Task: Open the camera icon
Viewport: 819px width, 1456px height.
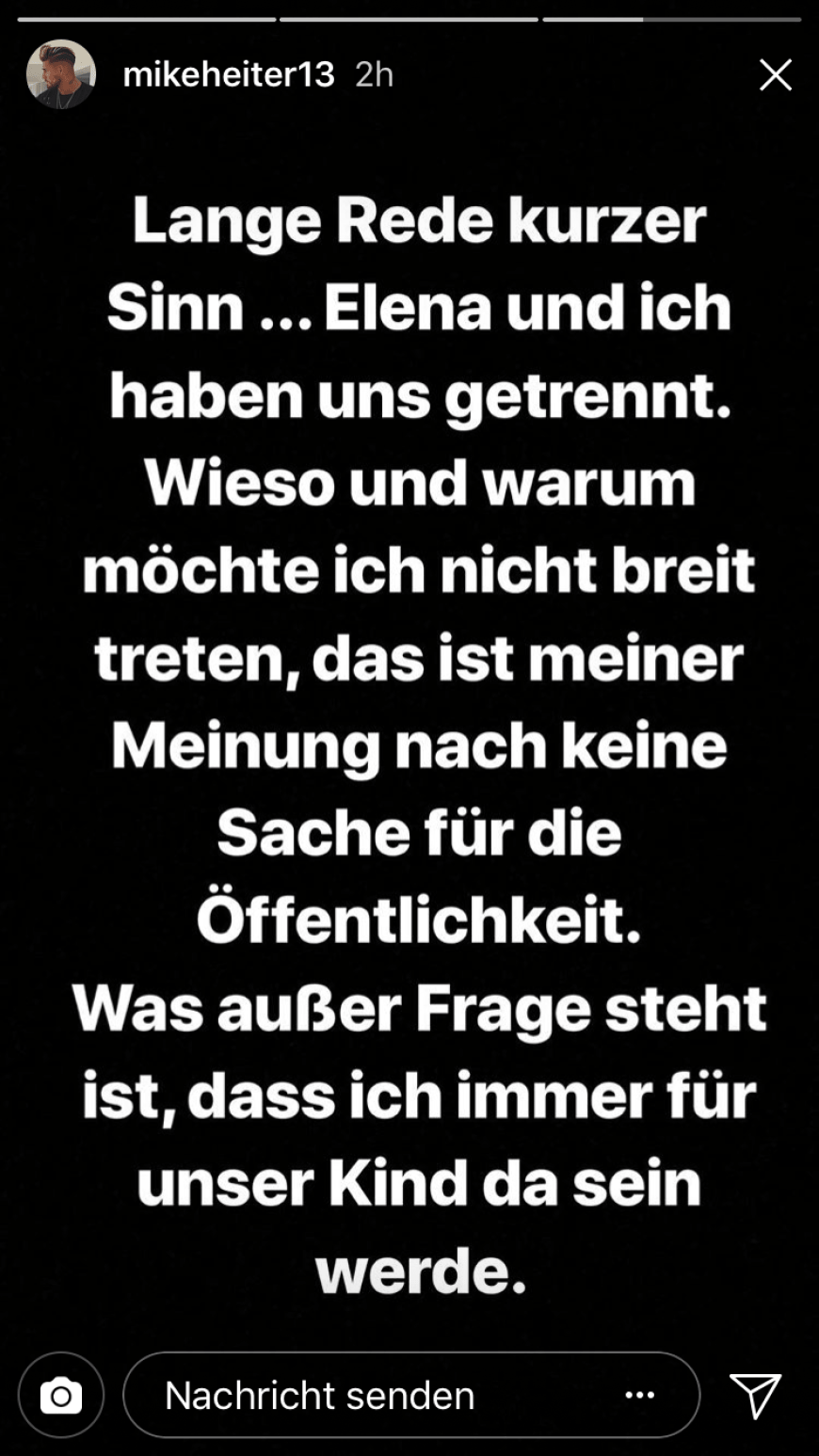Action: click(61, 1395)
